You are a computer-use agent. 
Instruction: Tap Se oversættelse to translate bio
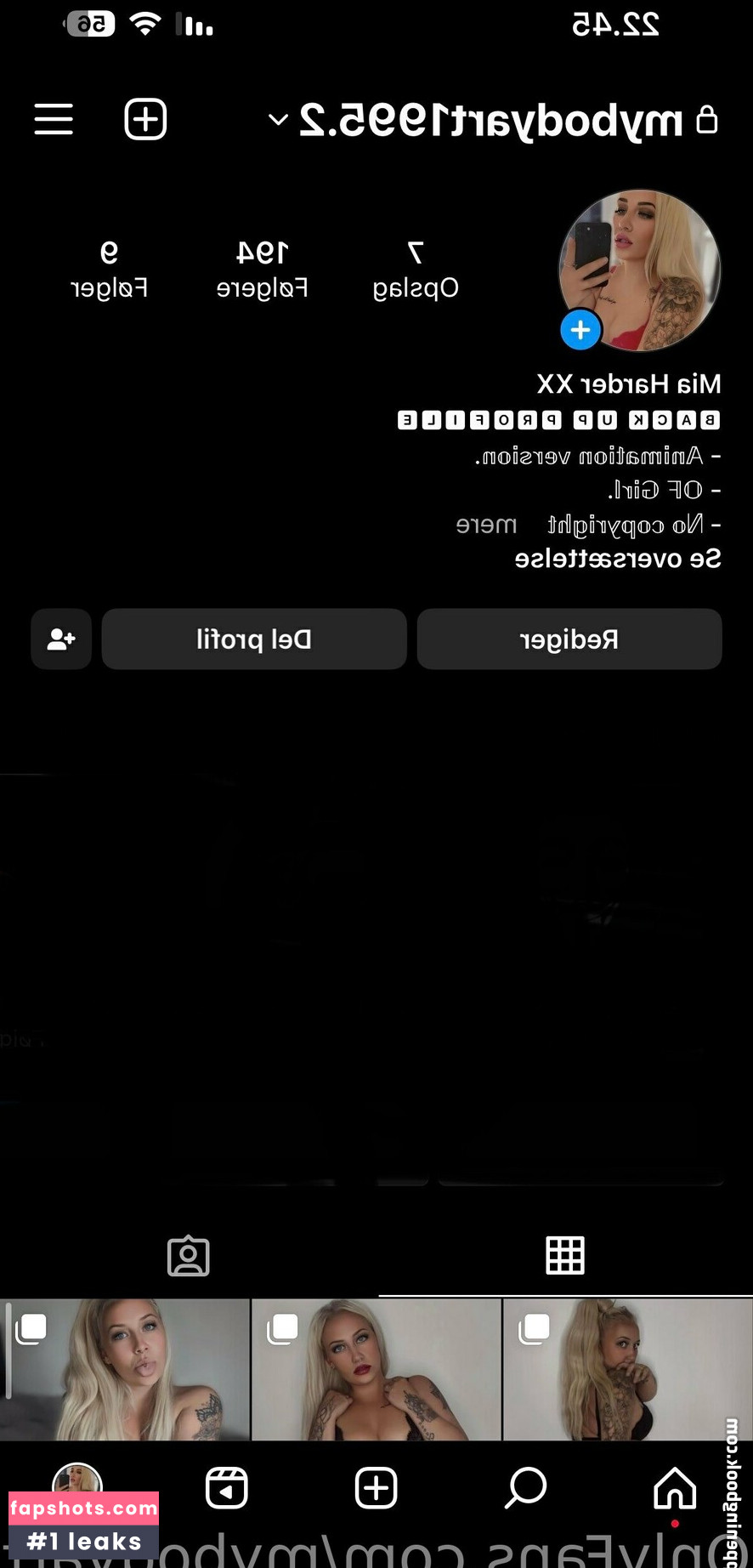[x=618, y=559]
